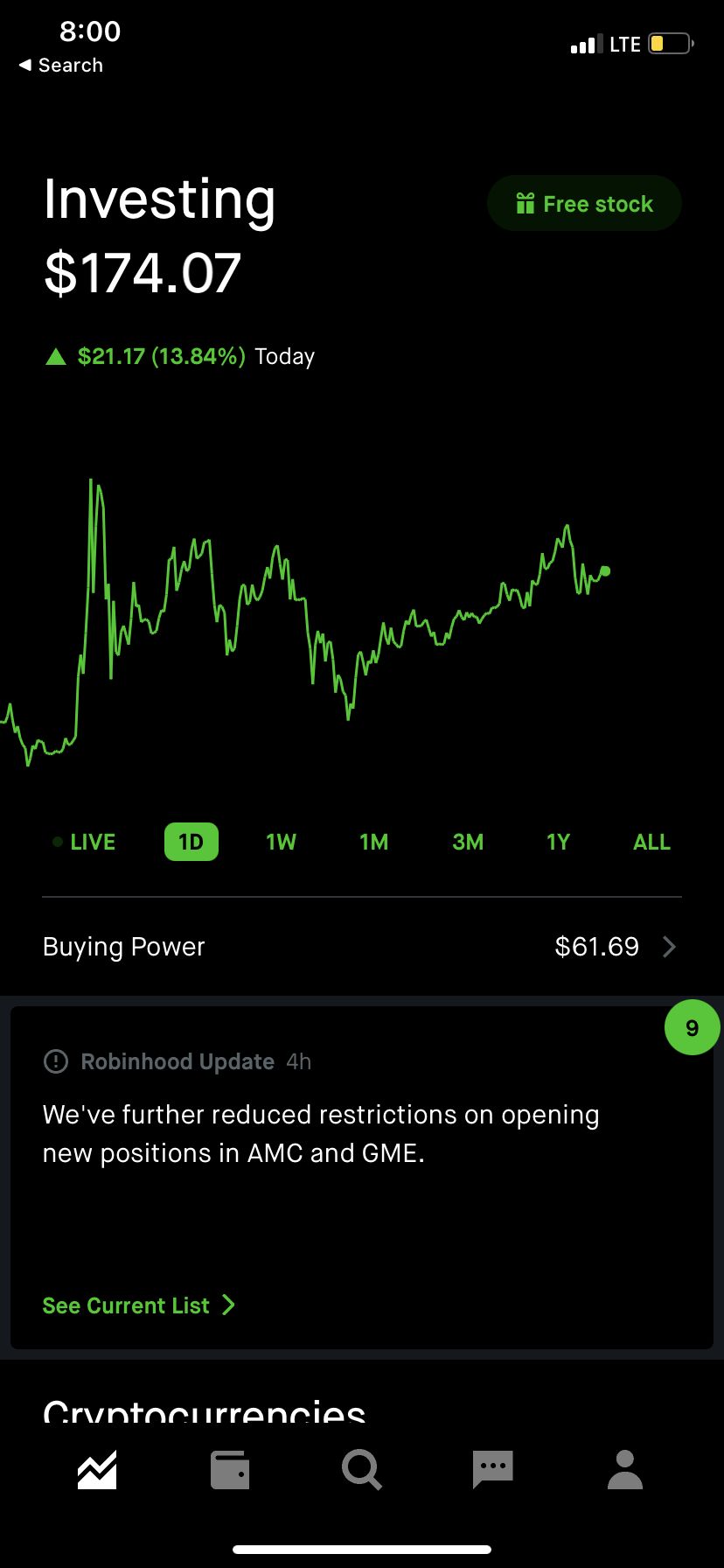The image size is (724, 1568).
Task: View the 1Y chart range
Action: [x=559, y=843]
